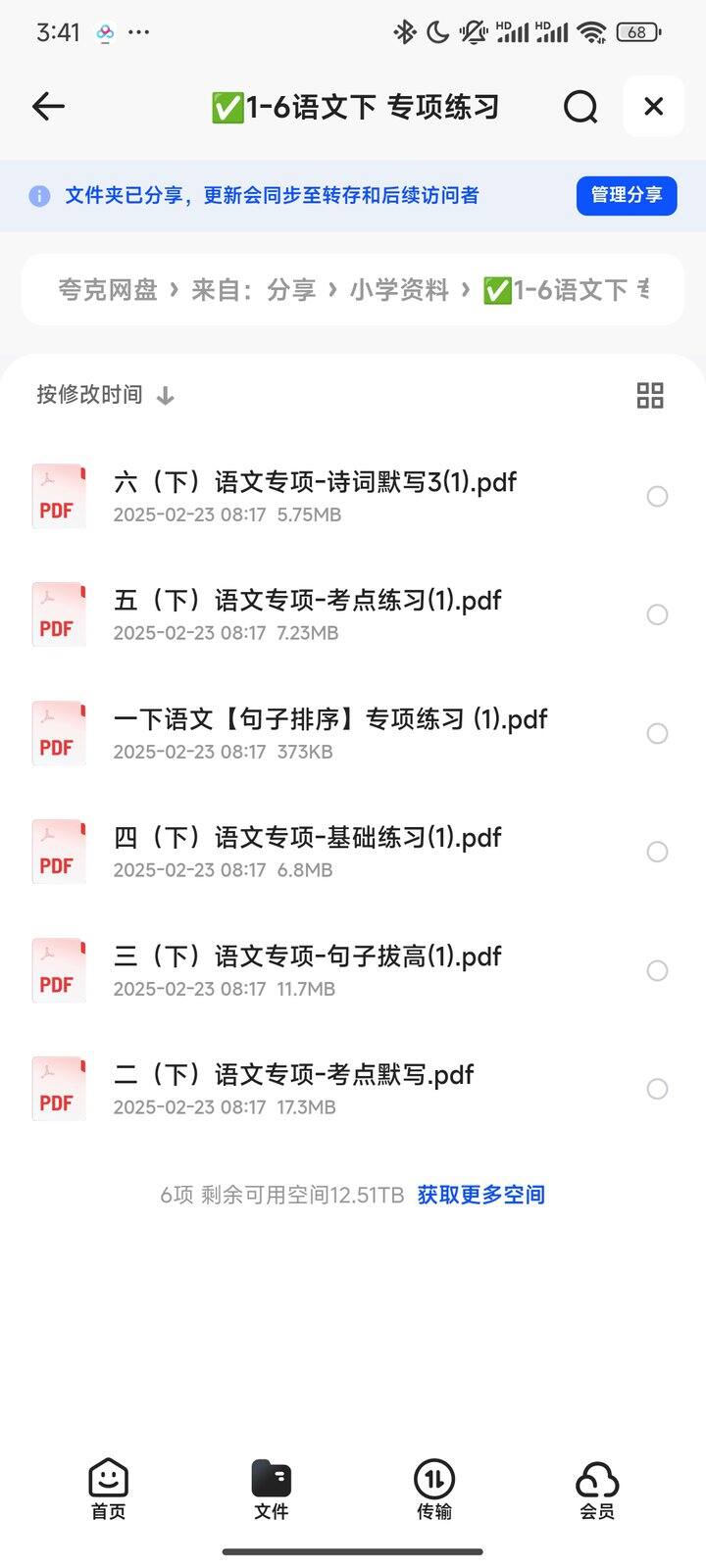Go back using the arrow icon

(x=48, y=106)
